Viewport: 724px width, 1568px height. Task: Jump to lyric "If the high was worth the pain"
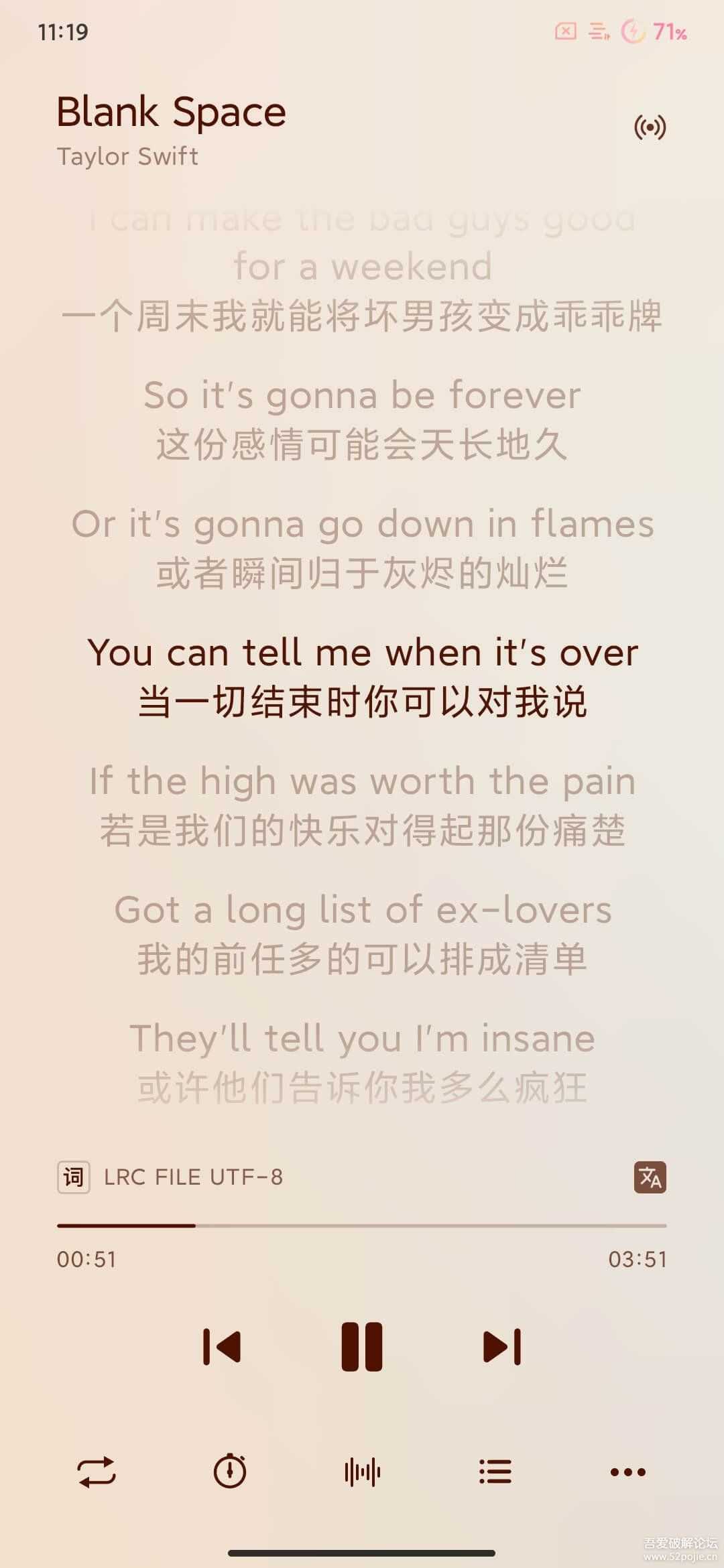[362, 782]
